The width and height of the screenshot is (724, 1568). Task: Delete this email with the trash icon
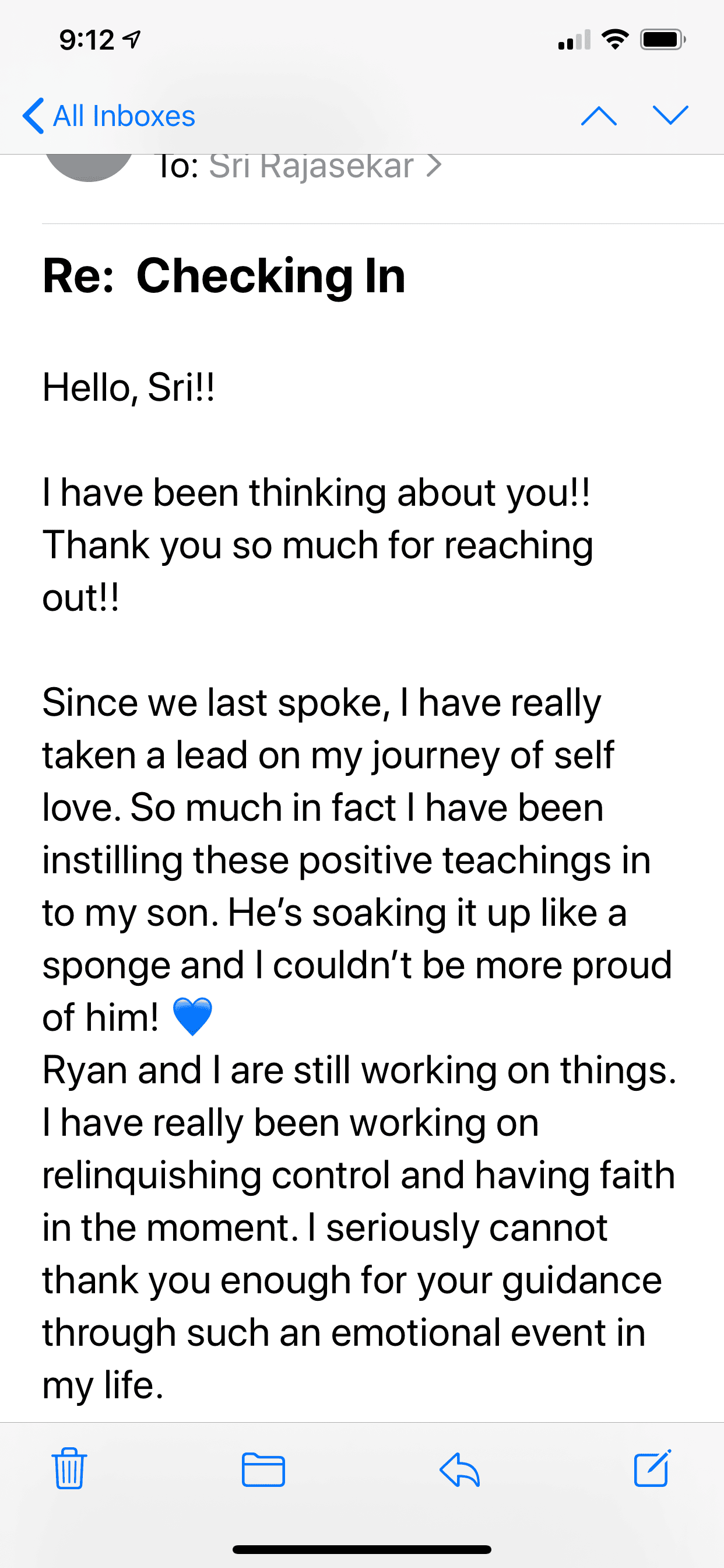coord(69,1469)
